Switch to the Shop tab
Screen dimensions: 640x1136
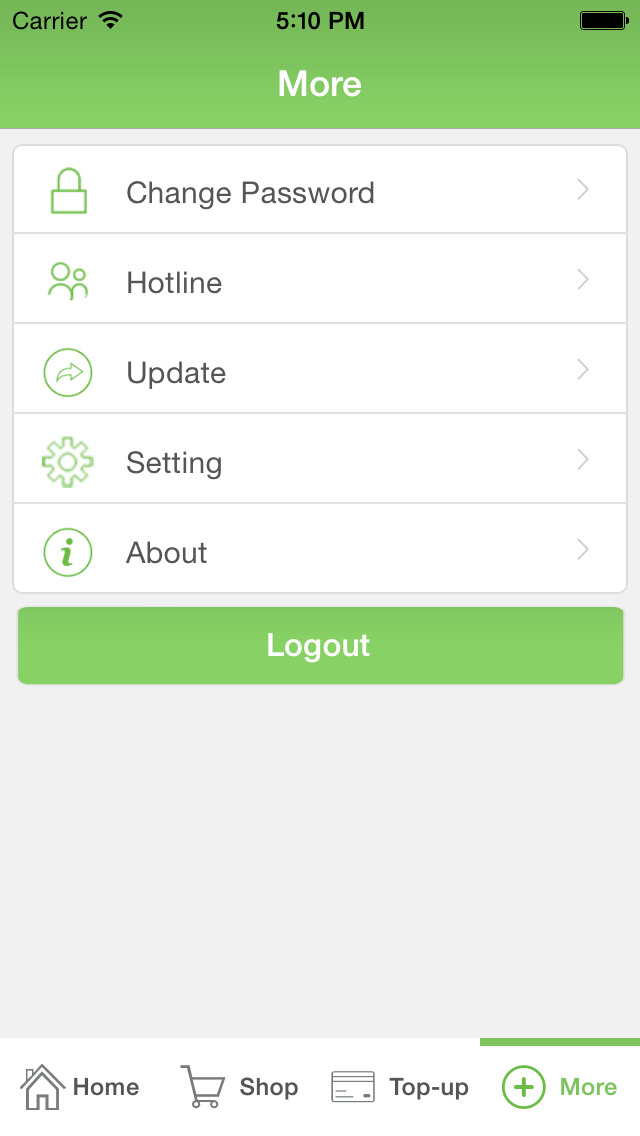point(240,1087)
